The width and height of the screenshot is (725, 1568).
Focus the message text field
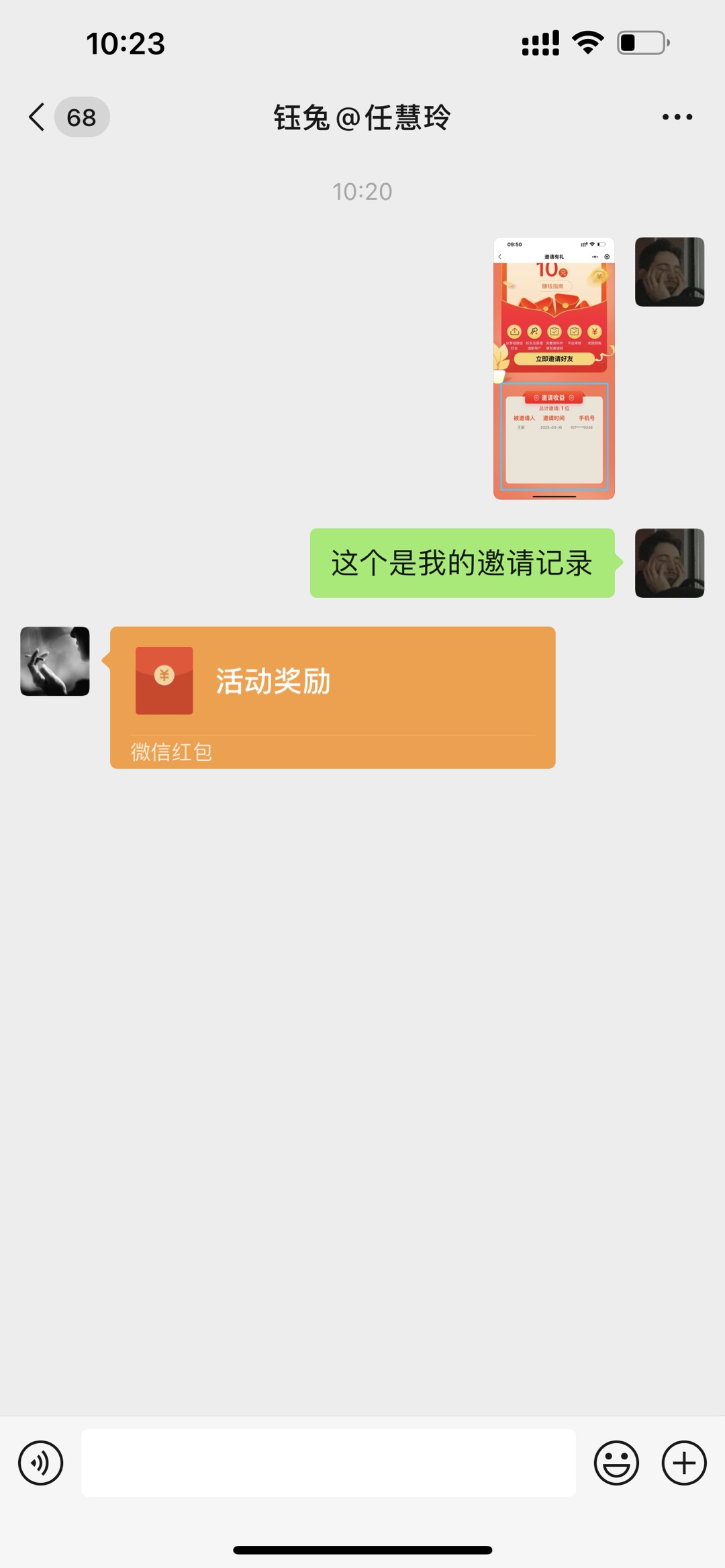pyautogui.click(x=328, y=1463)
